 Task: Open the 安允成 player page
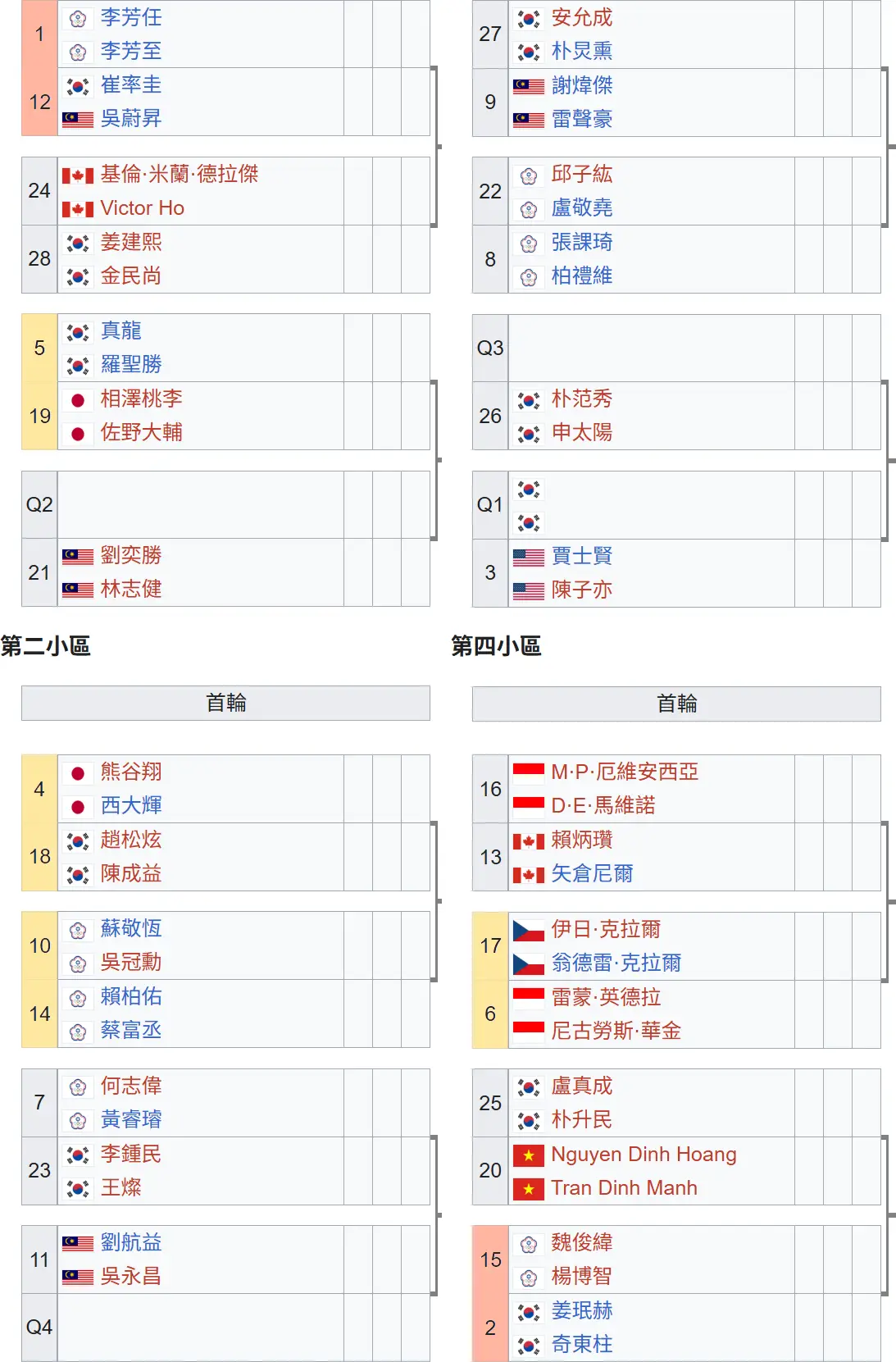pyautogui.click(x=581, y=17)
